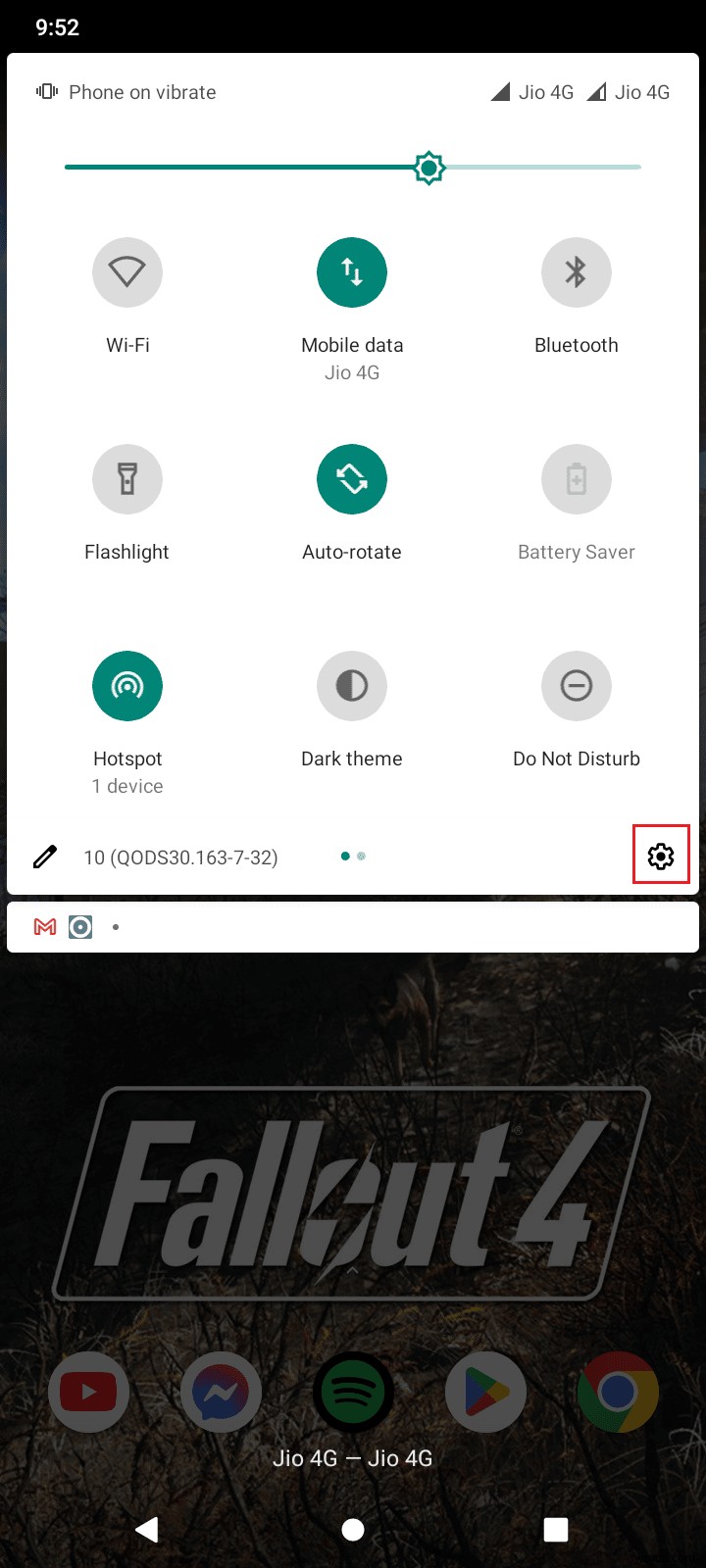
Task: Turn off Mobile data
Action: point(352,272)
